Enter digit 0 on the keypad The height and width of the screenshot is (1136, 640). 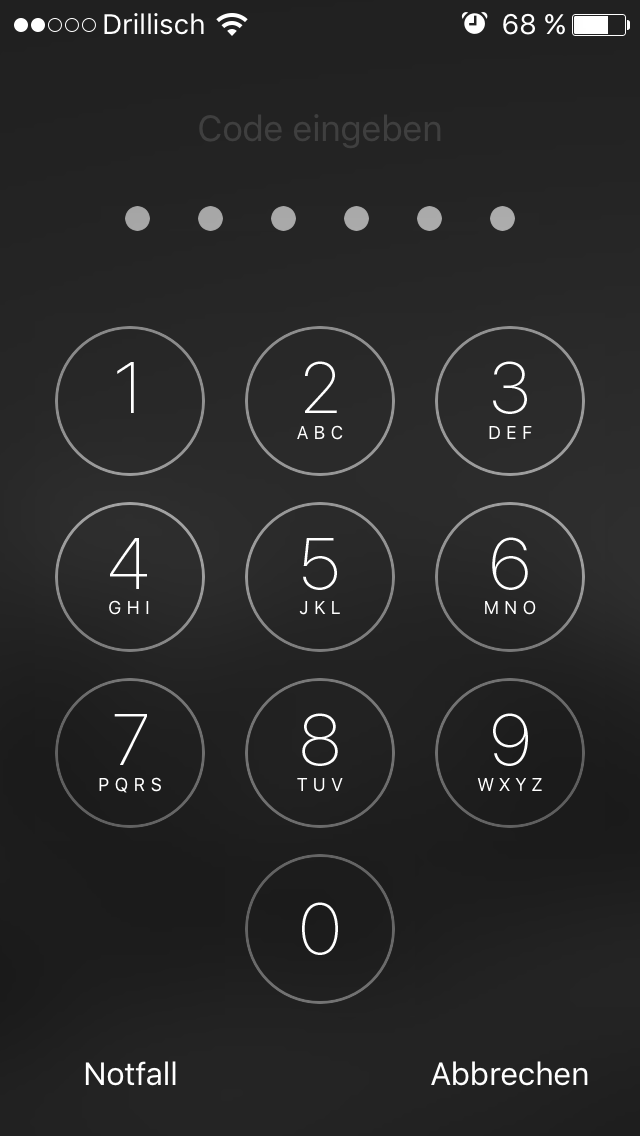320,929
